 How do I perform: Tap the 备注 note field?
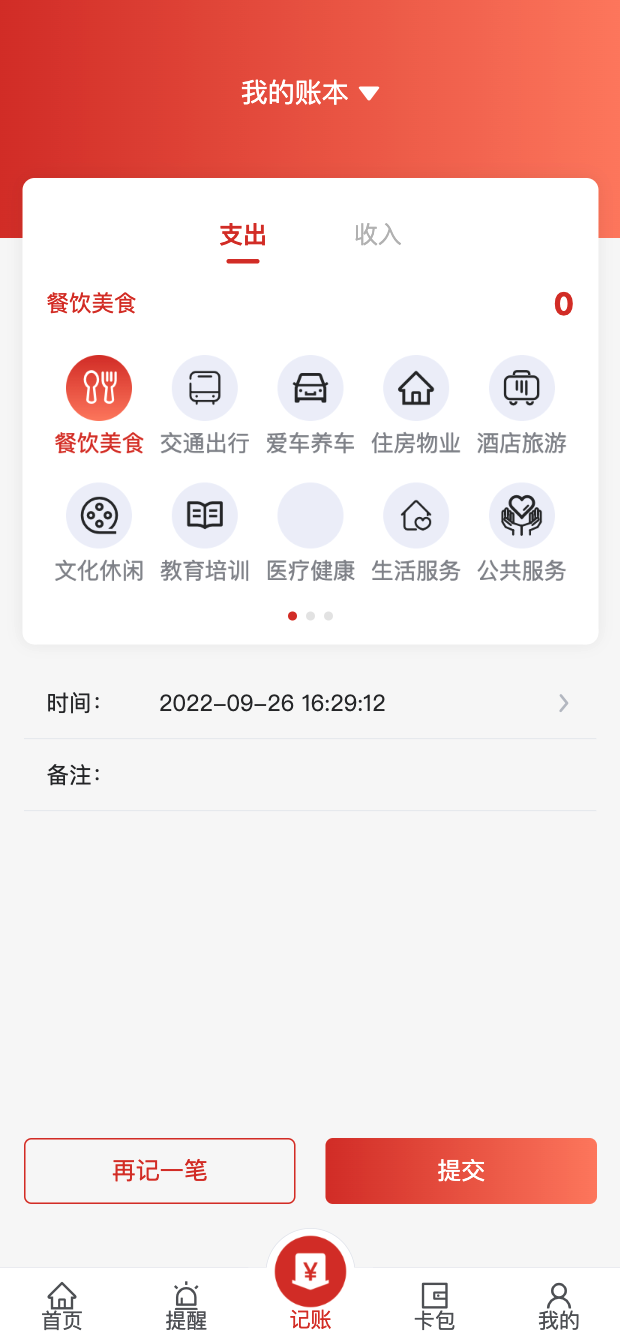(340, 775)
